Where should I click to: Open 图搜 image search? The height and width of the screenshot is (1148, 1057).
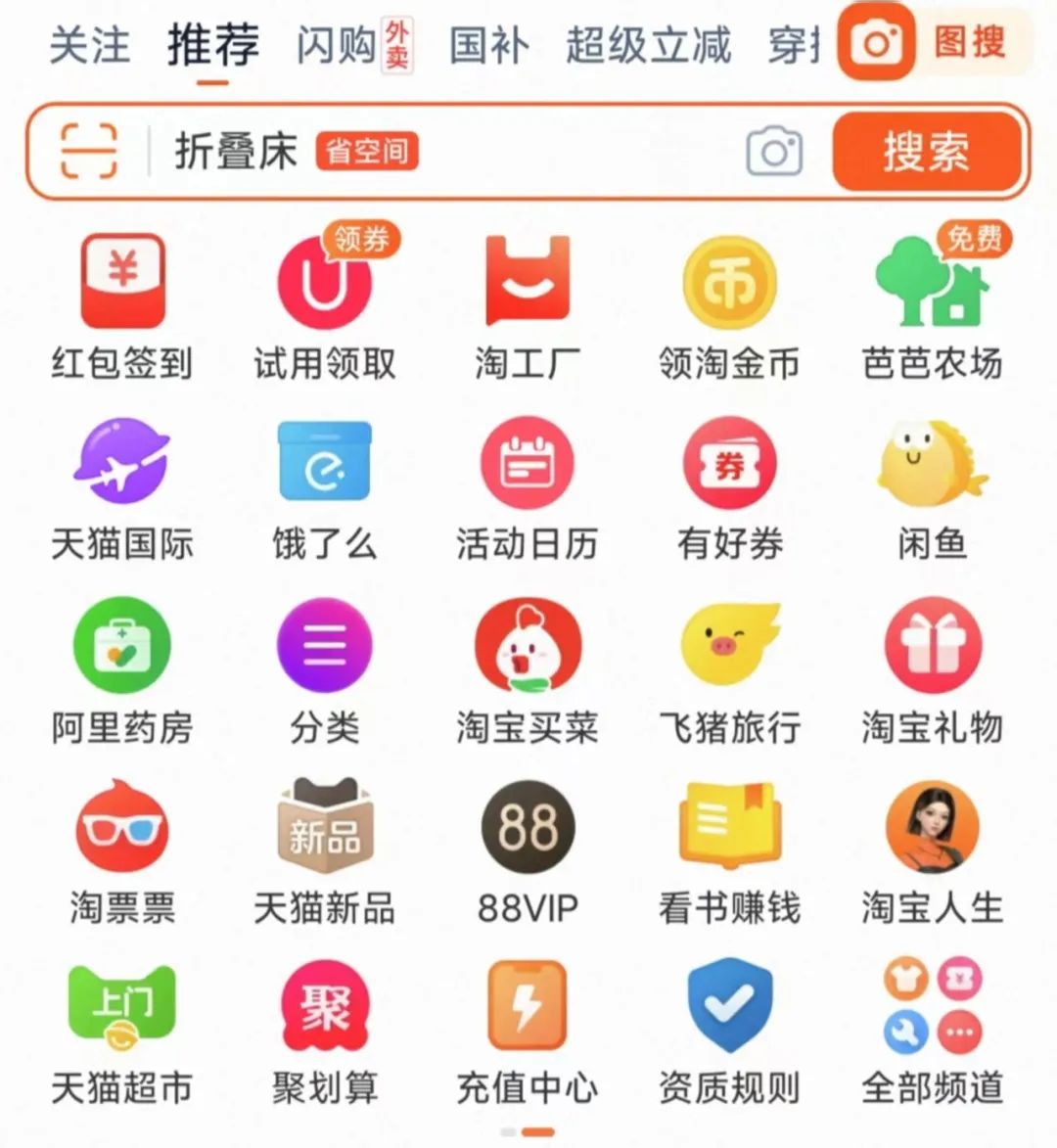pos(933,42)
